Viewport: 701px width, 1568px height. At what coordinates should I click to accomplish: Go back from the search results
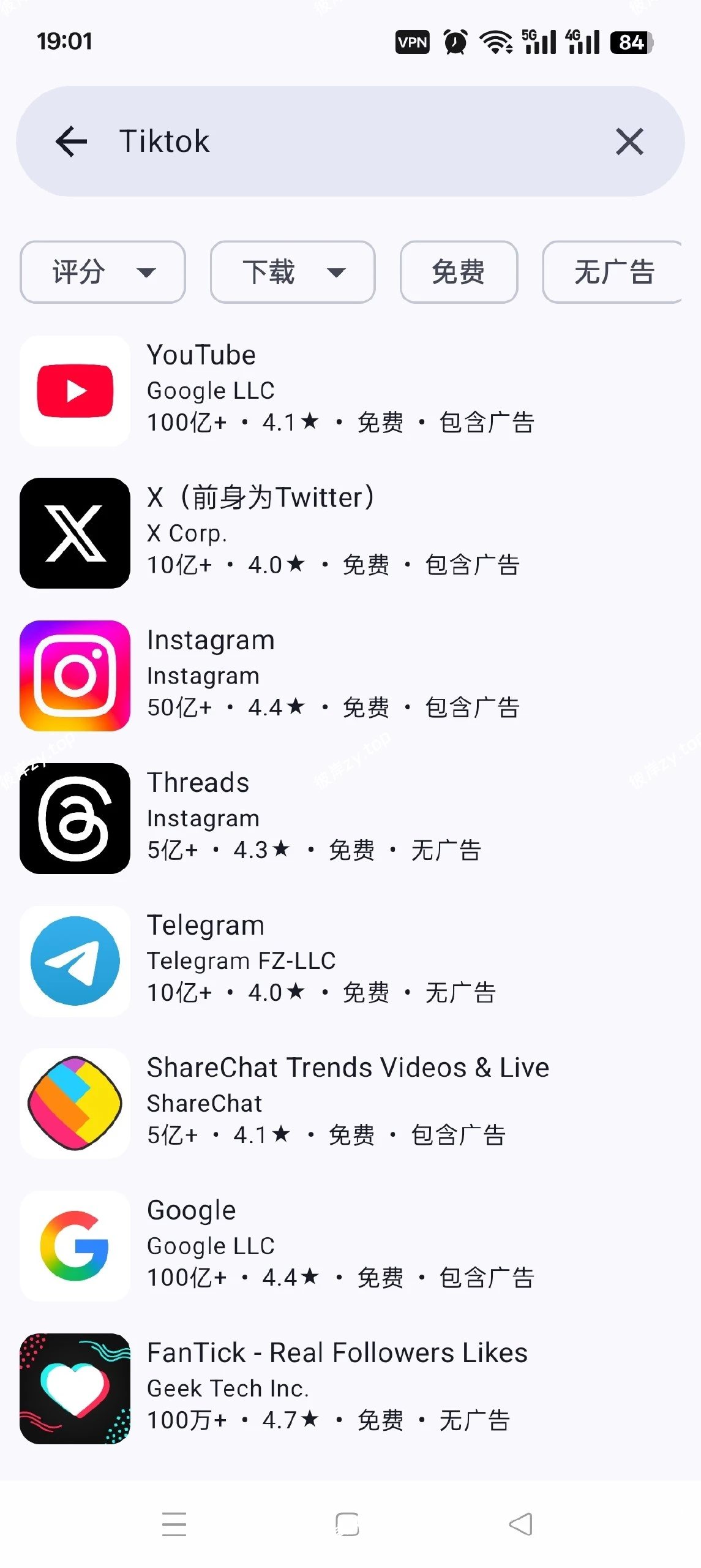point(72,141)
